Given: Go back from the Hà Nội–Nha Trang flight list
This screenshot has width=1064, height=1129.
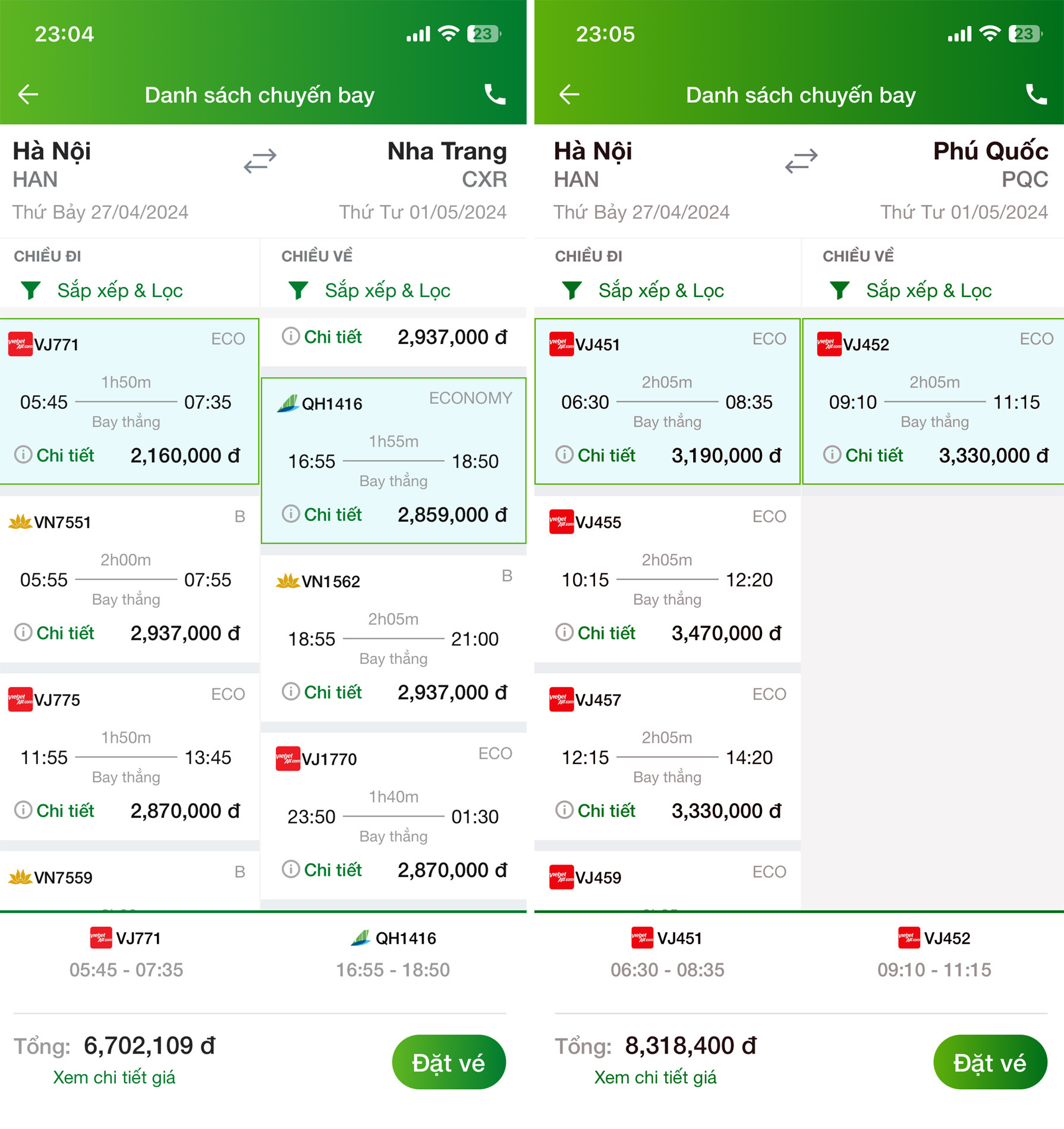Looking at the screenshot, I should [28, 94].
